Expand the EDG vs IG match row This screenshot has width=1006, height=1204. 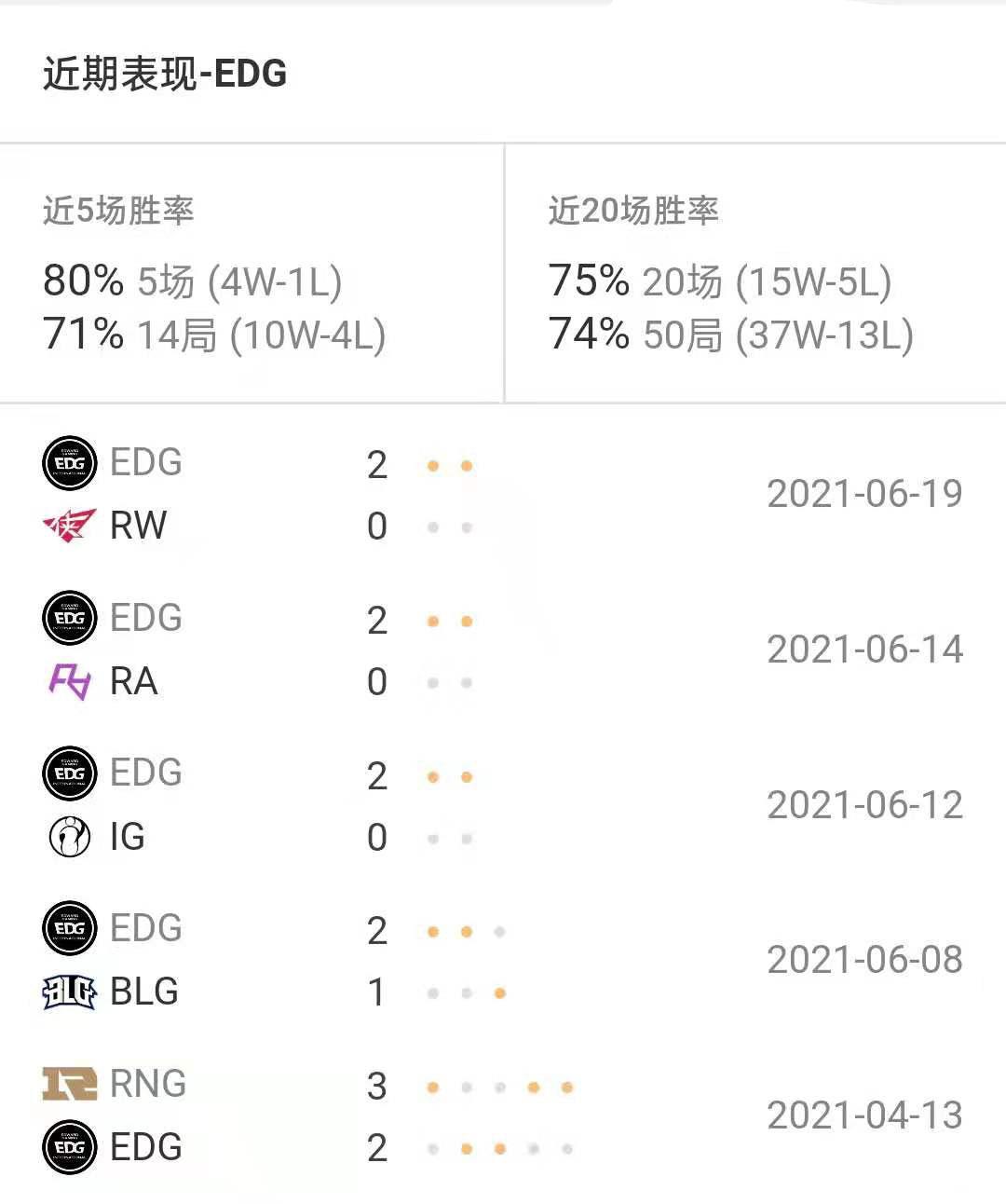(x=503, y=804)
